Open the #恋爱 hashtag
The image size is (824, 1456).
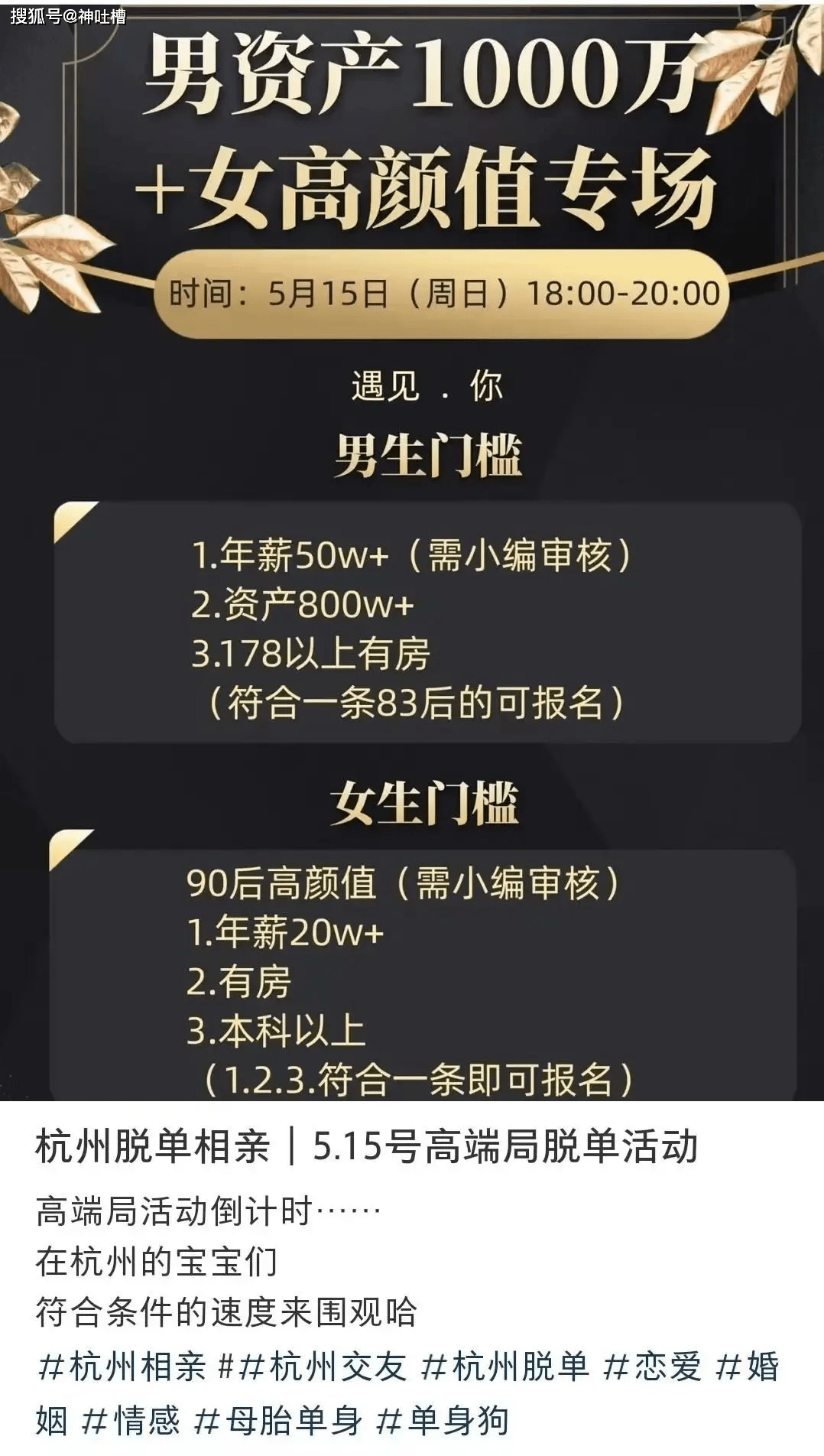coord(652,1367)
